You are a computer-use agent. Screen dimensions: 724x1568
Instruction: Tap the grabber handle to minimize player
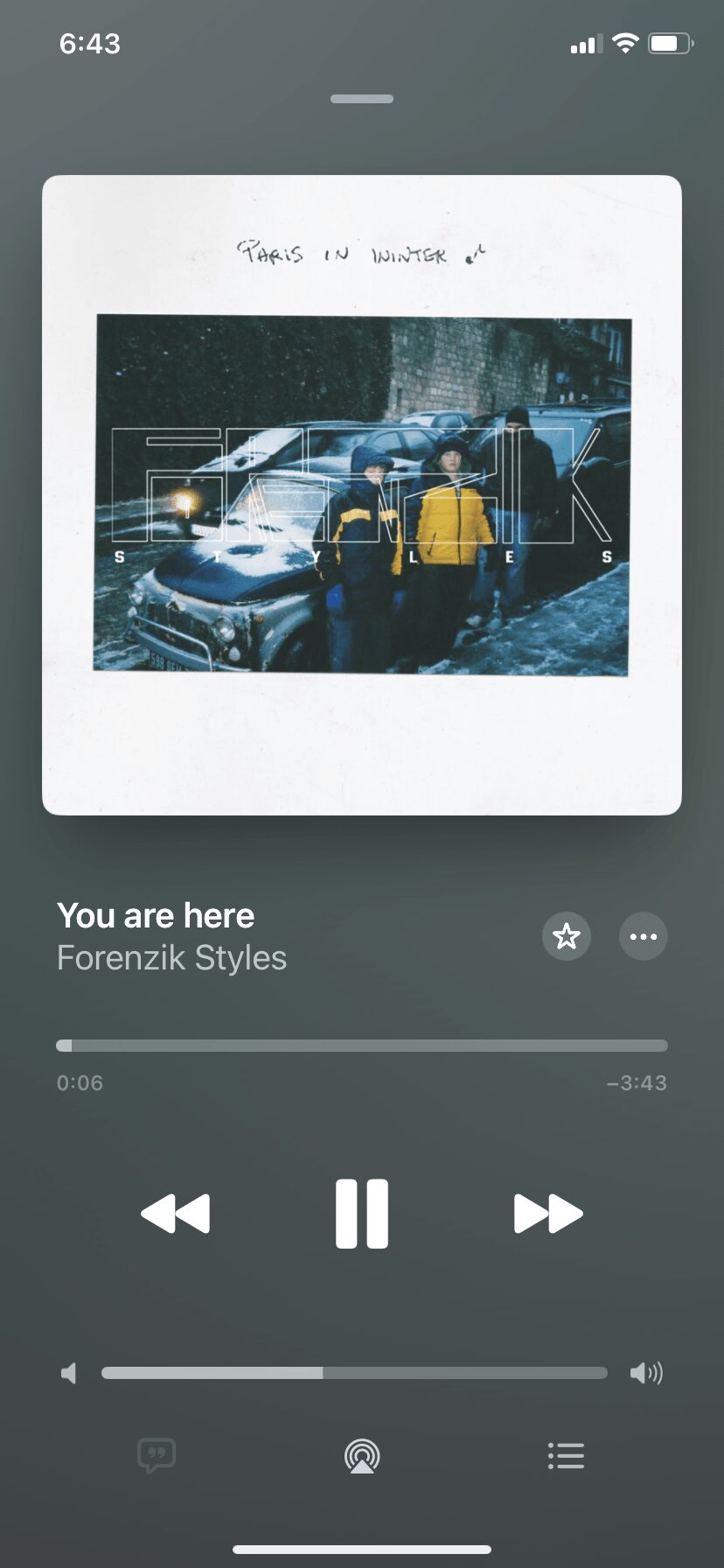click(x=362, y=99)
